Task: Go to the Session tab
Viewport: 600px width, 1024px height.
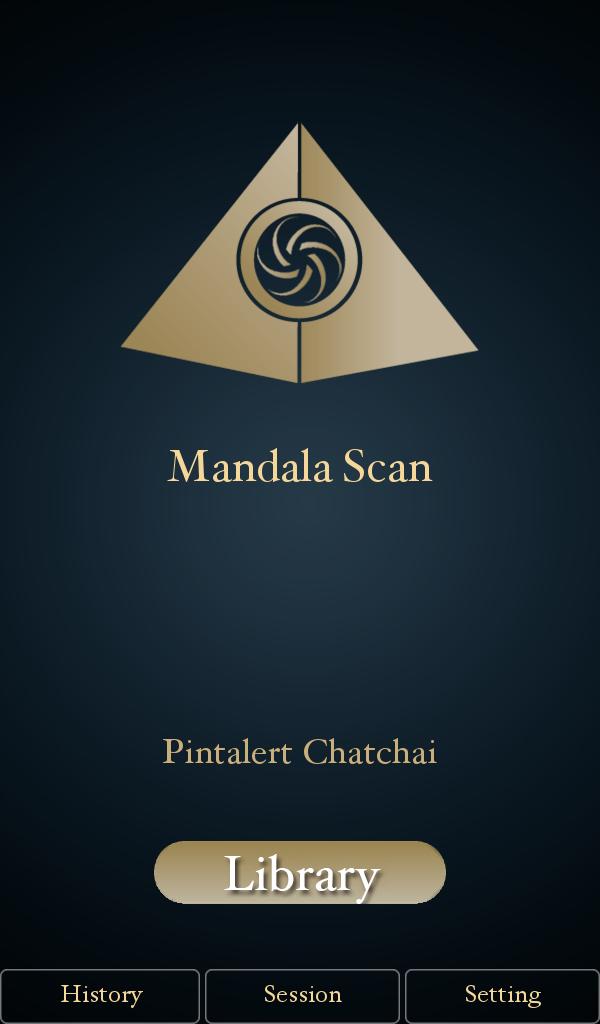Action: point(302,995)
